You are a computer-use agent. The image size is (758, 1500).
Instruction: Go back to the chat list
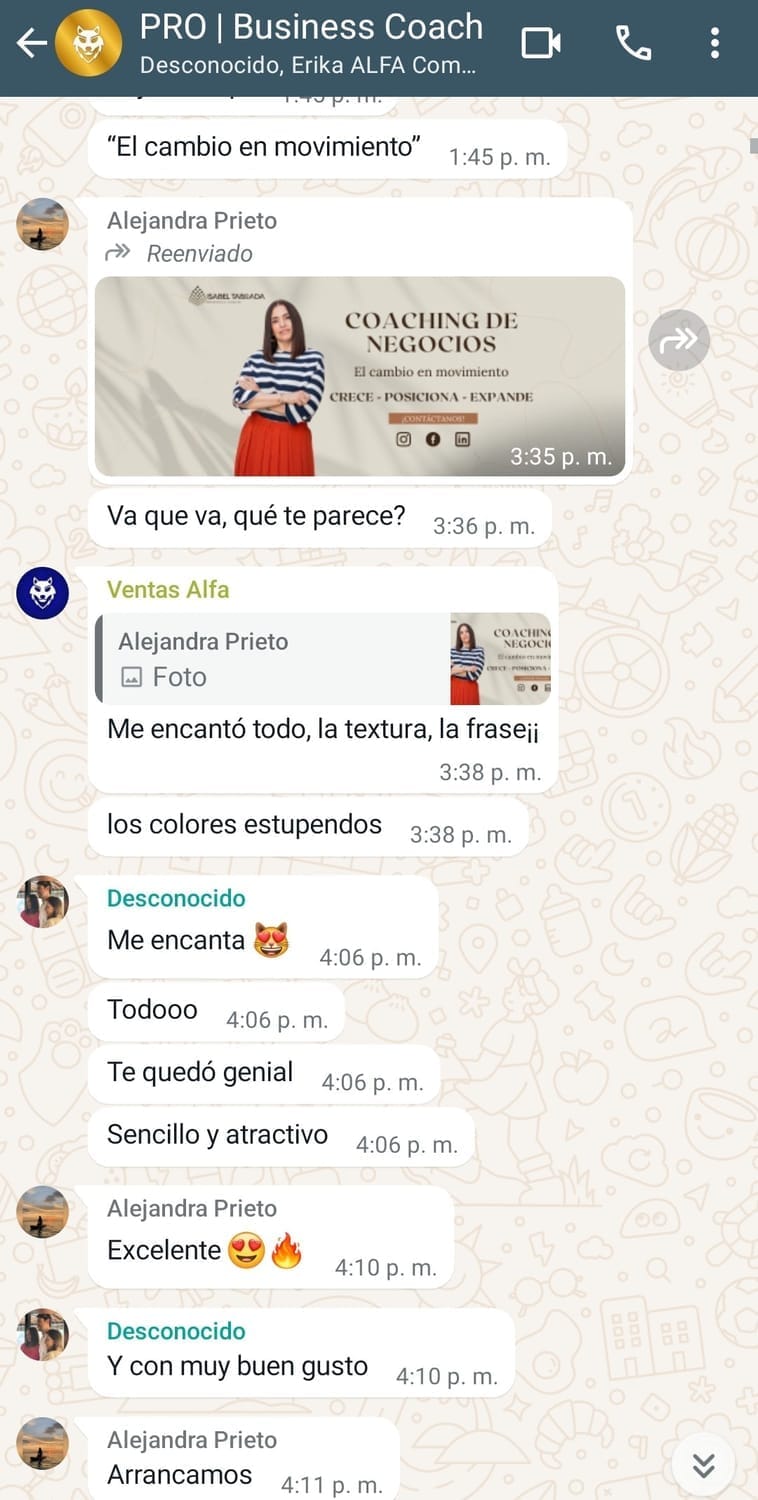[x=30, y=44]
